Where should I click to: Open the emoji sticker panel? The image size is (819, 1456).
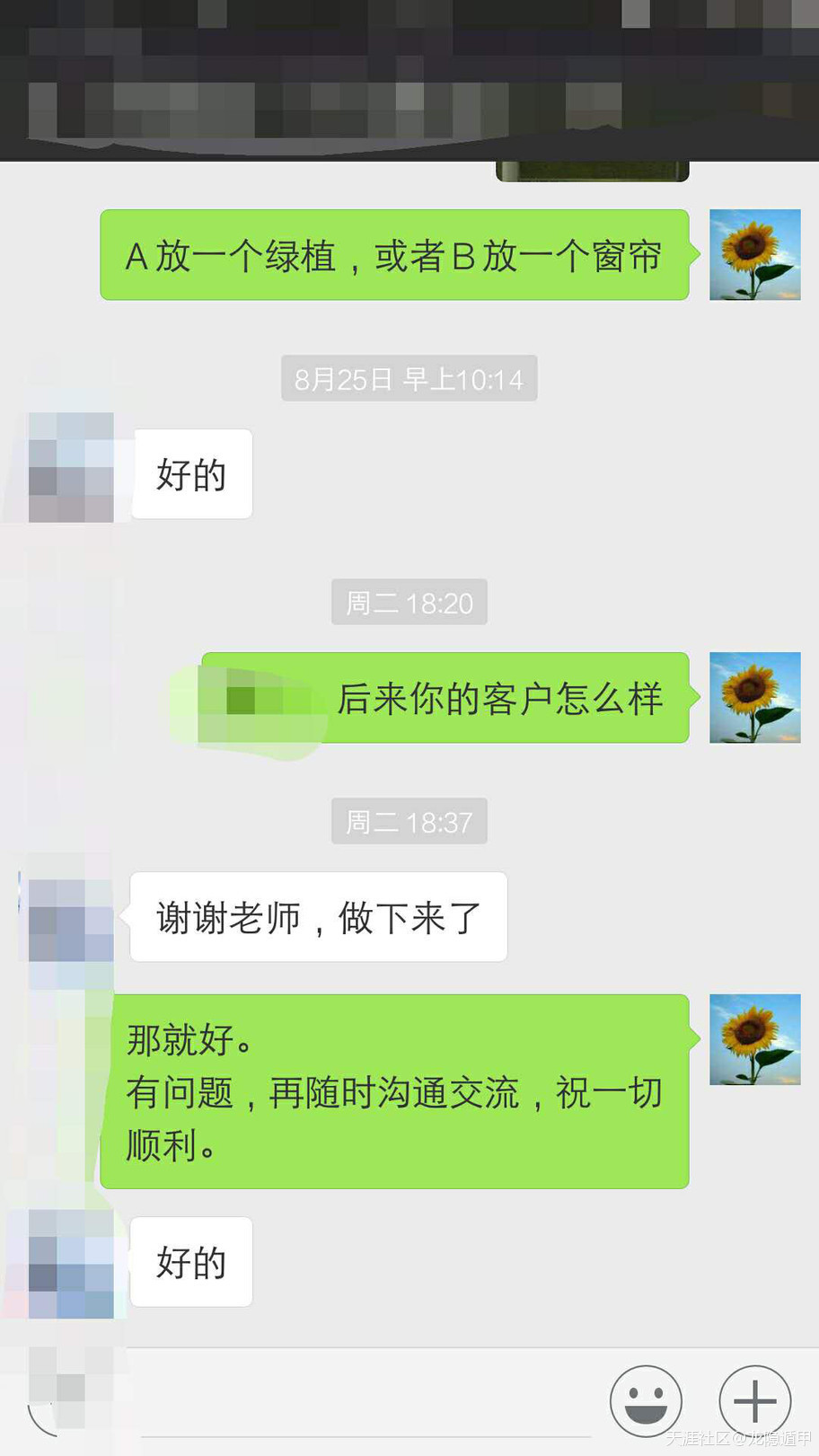click(646, 1401)
